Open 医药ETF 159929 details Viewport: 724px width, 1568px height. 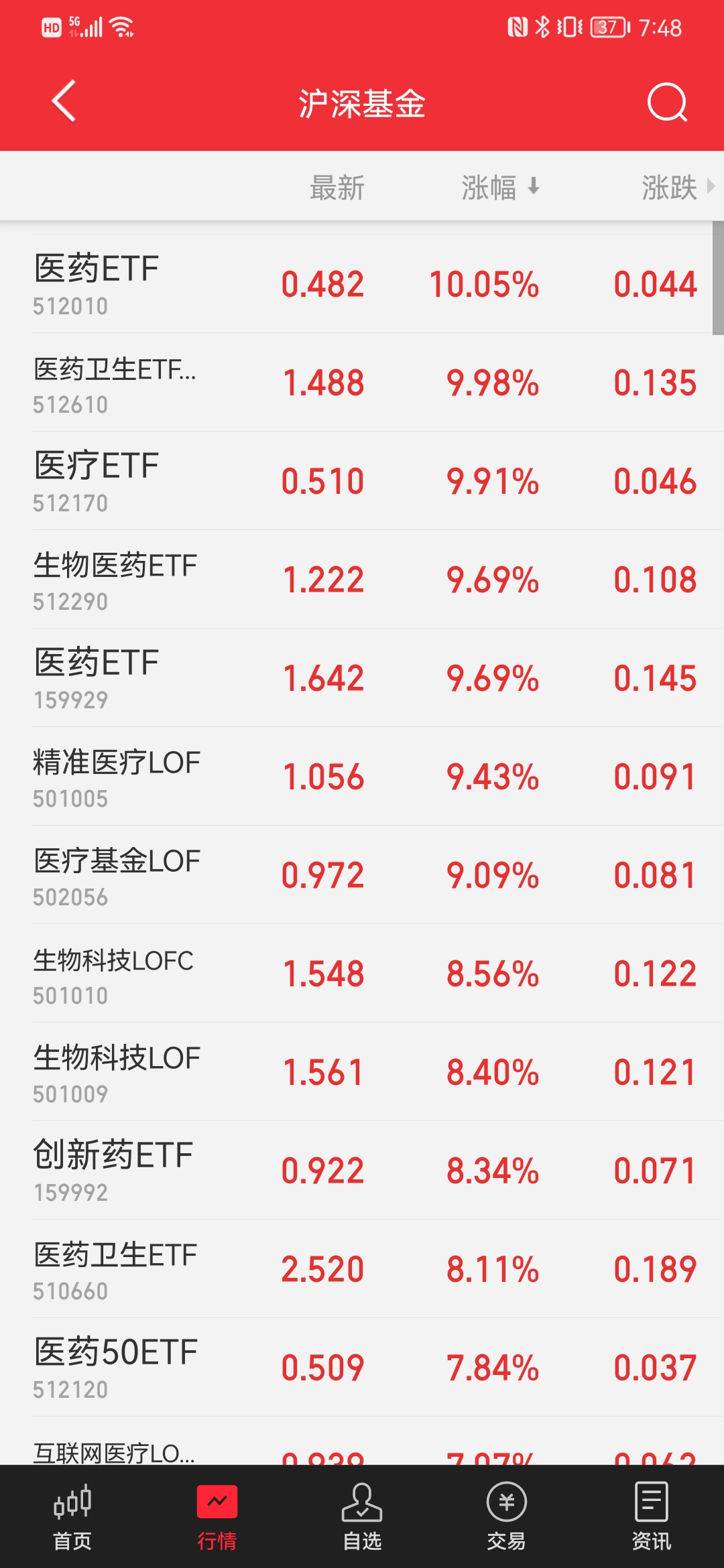362,678
